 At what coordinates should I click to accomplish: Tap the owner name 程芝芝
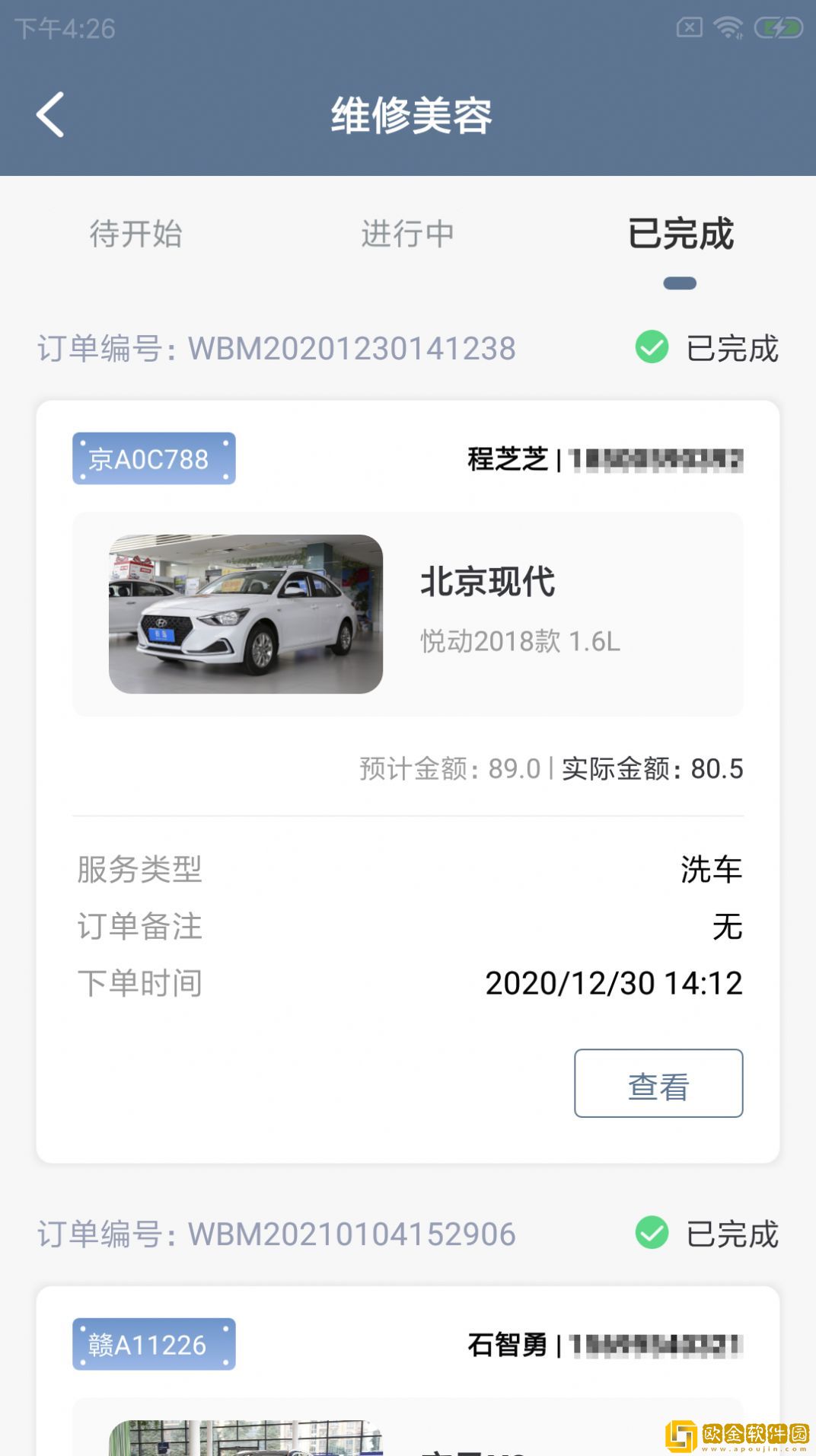click(x=507, y=460)
